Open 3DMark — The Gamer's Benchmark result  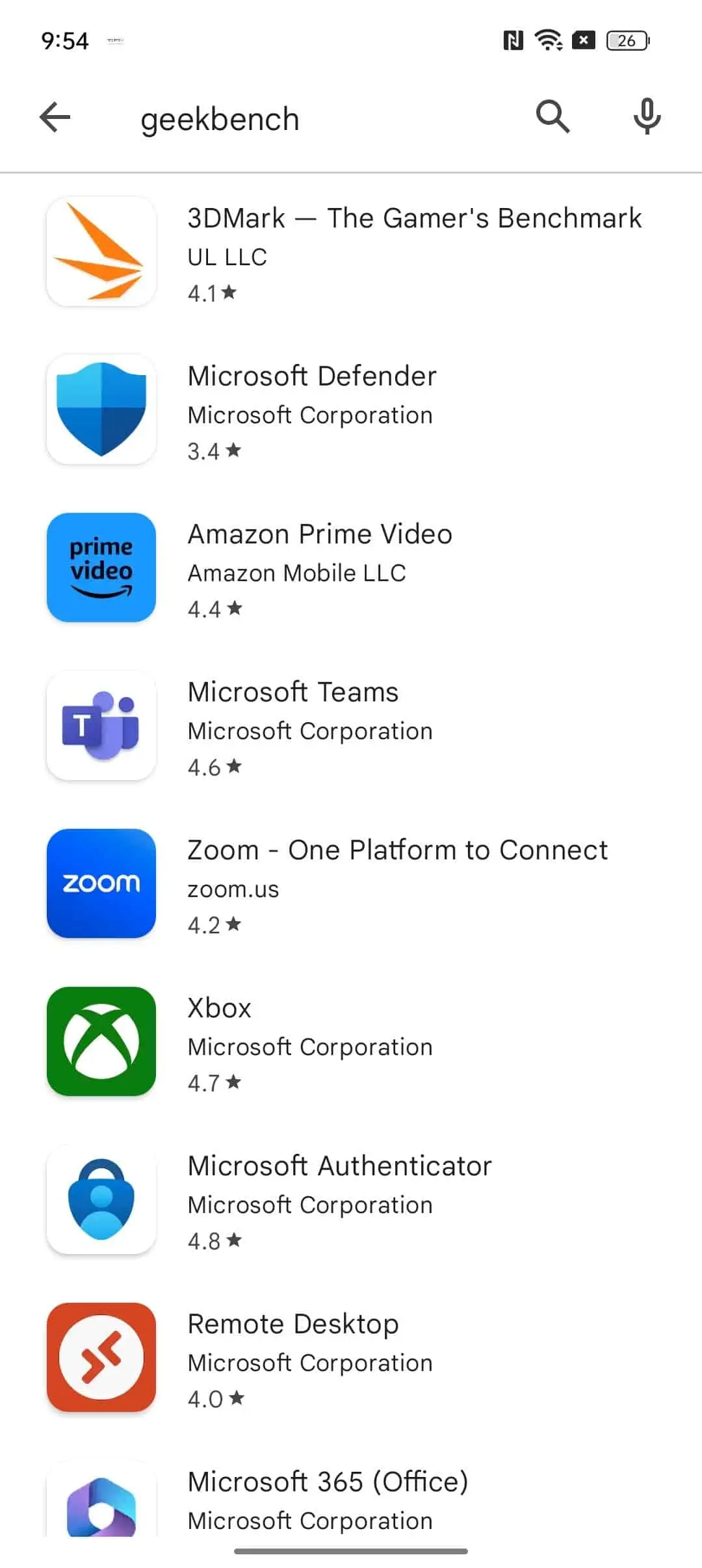point(351,252)
